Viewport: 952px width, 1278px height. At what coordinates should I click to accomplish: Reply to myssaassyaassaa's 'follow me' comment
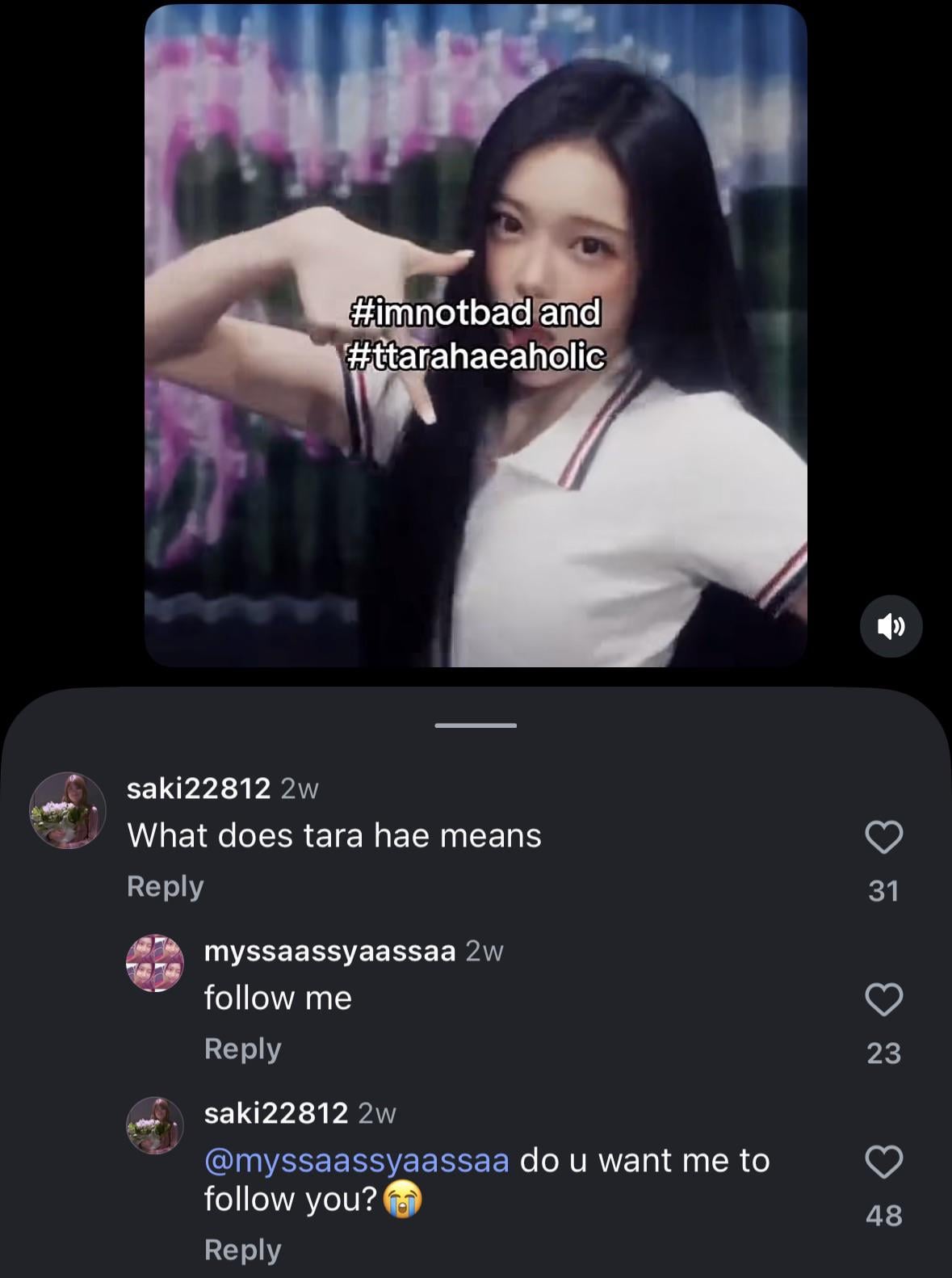click(x=242, y=1049)
